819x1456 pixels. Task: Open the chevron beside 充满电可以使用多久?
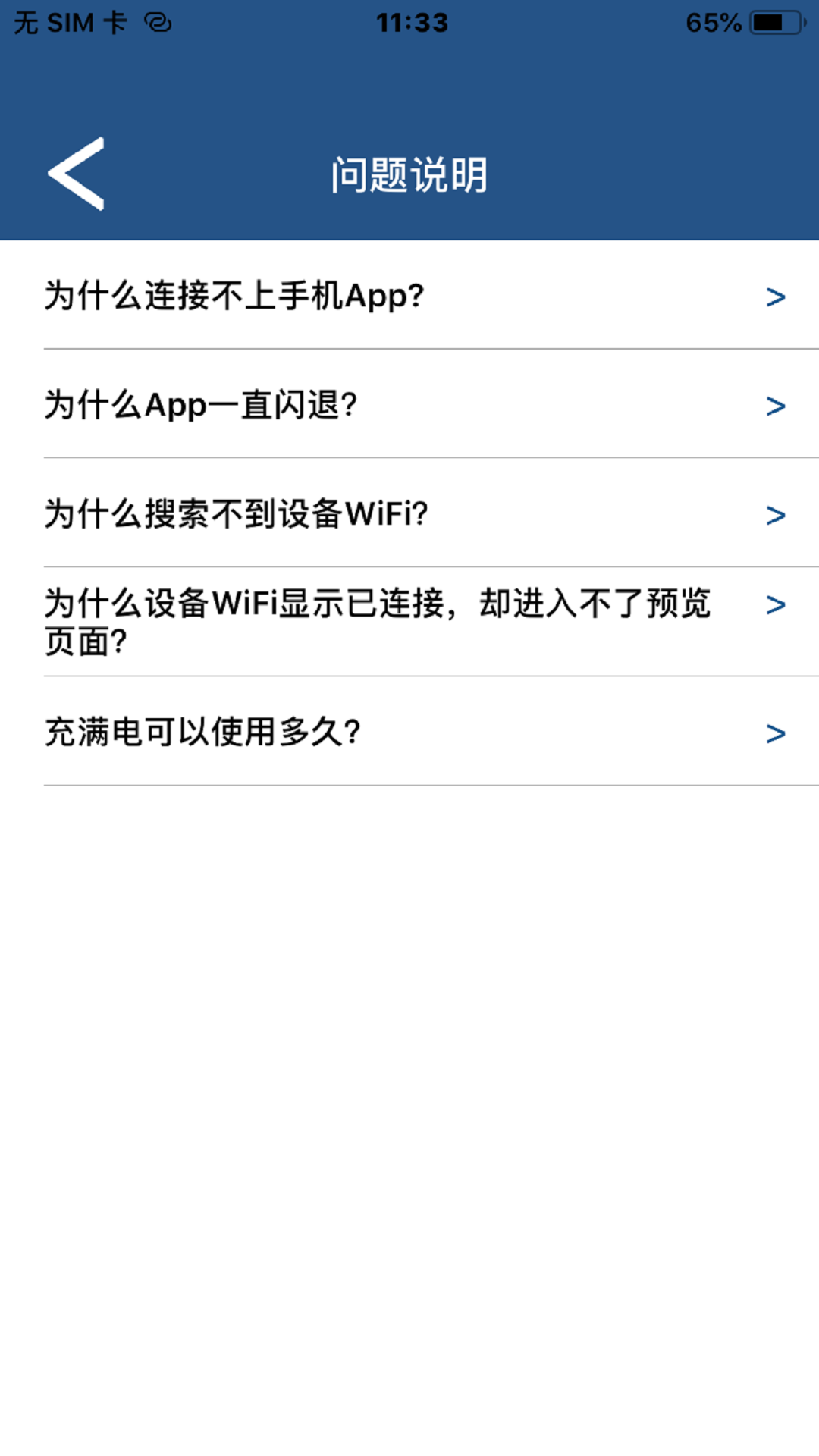[774, 733]
